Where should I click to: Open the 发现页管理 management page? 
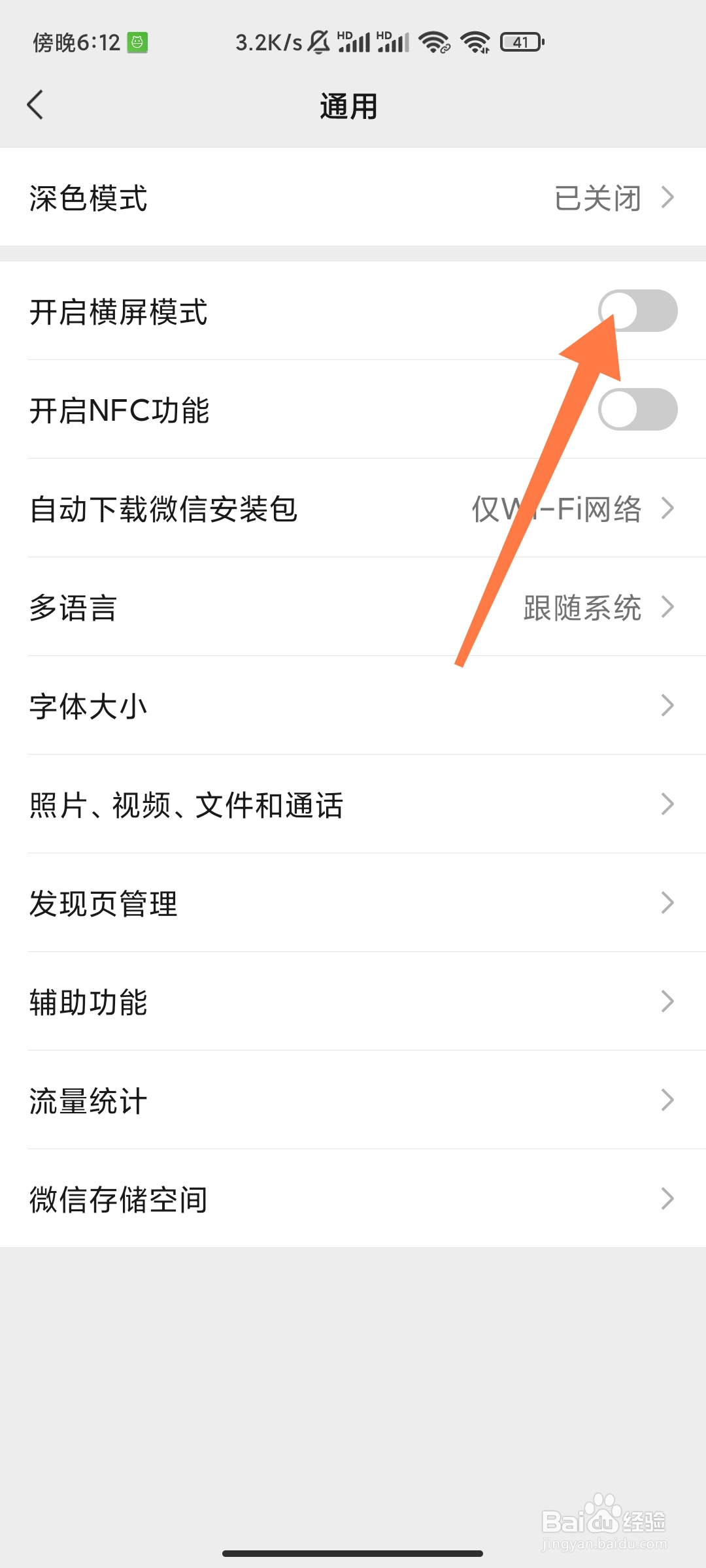point(353,903)
